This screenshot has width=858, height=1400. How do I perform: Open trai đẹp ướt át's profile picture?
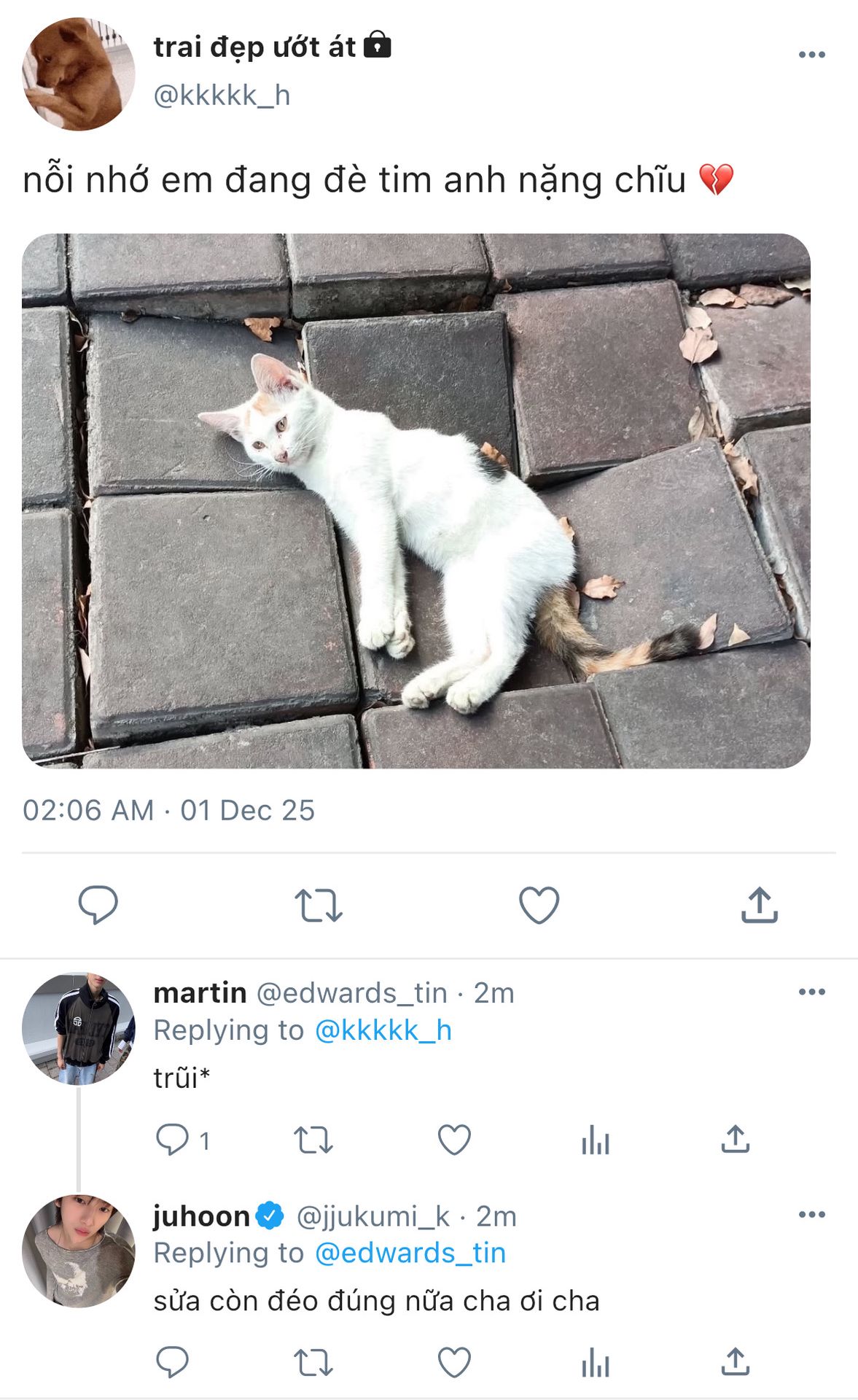(79, 74)
